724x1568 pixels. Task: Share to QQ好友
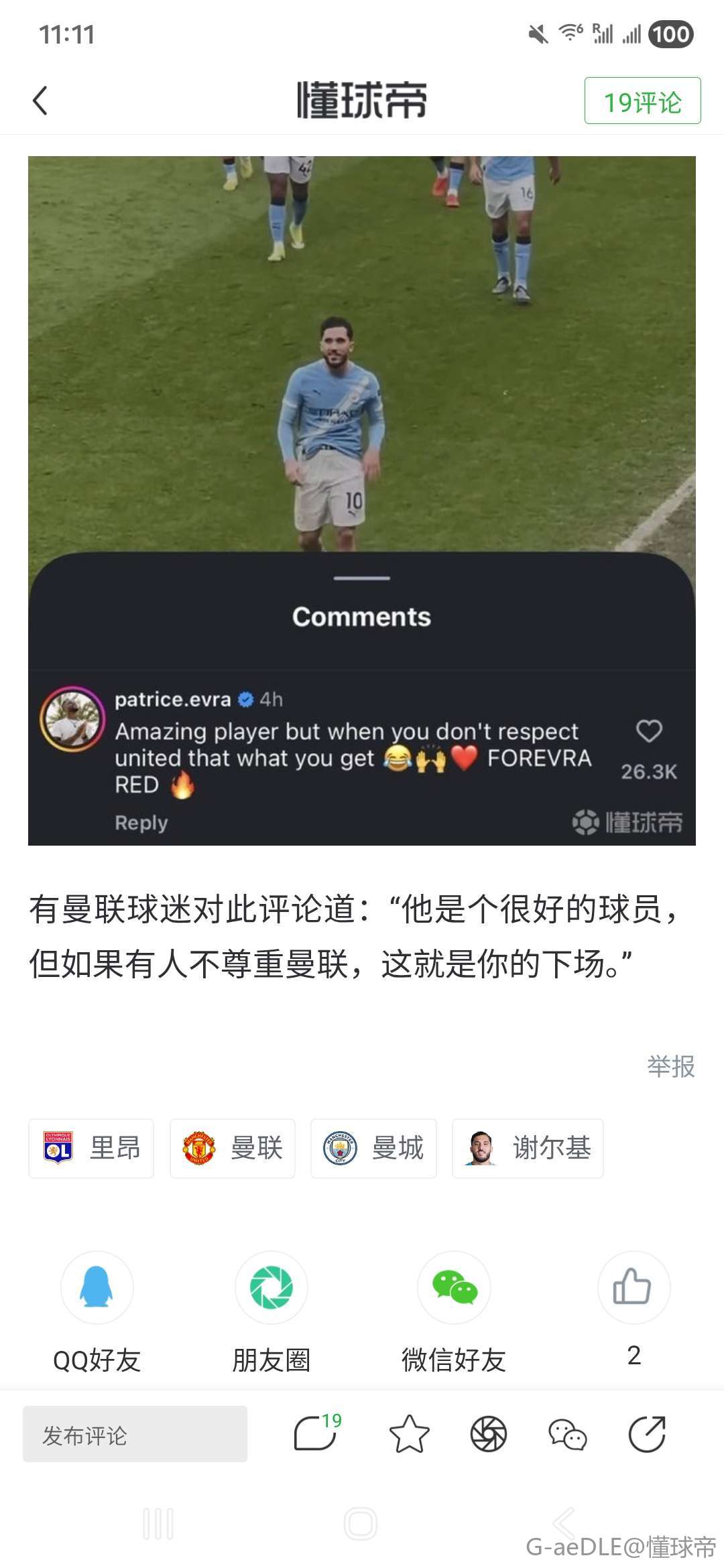[97, 1288]
